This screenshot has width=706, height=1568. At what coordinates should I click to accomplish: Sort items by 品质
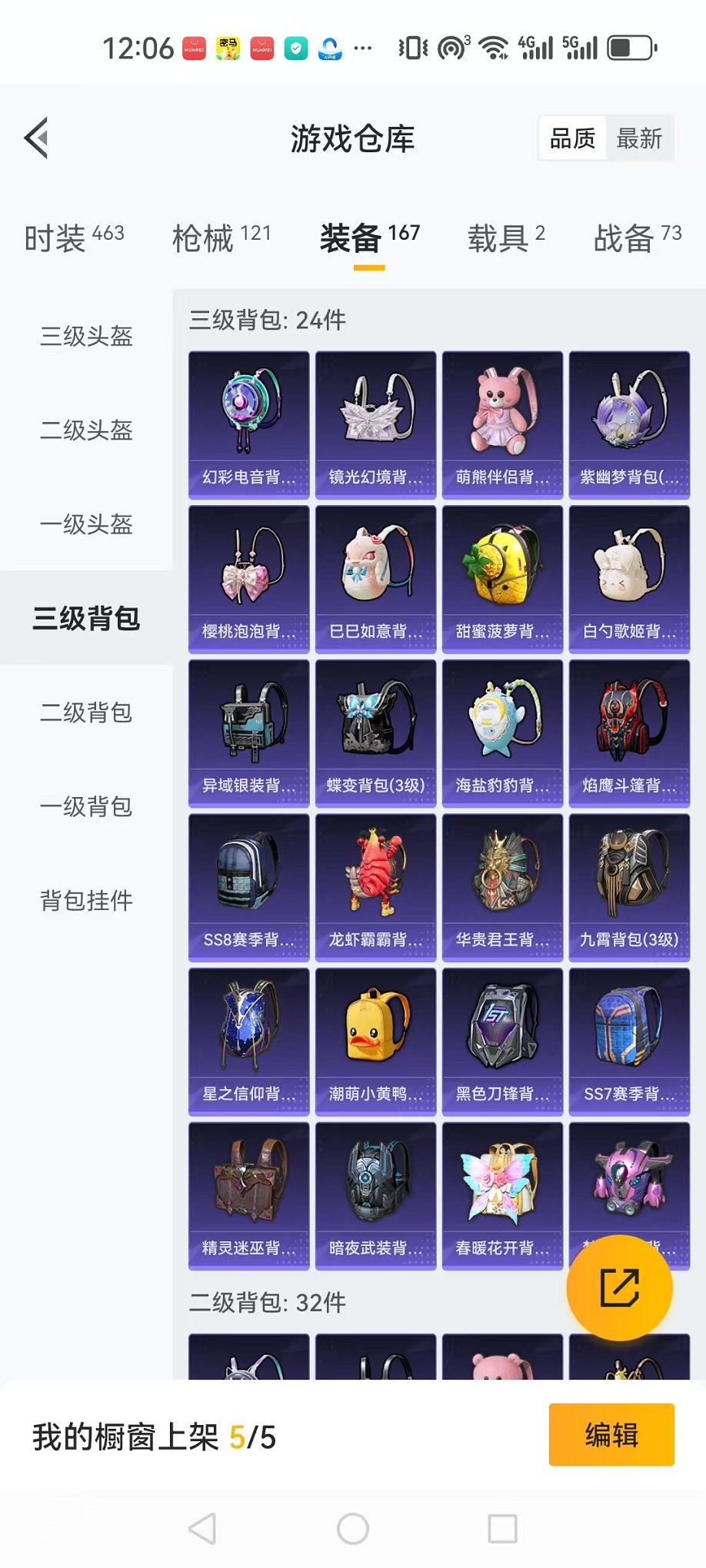click(572, 139)
